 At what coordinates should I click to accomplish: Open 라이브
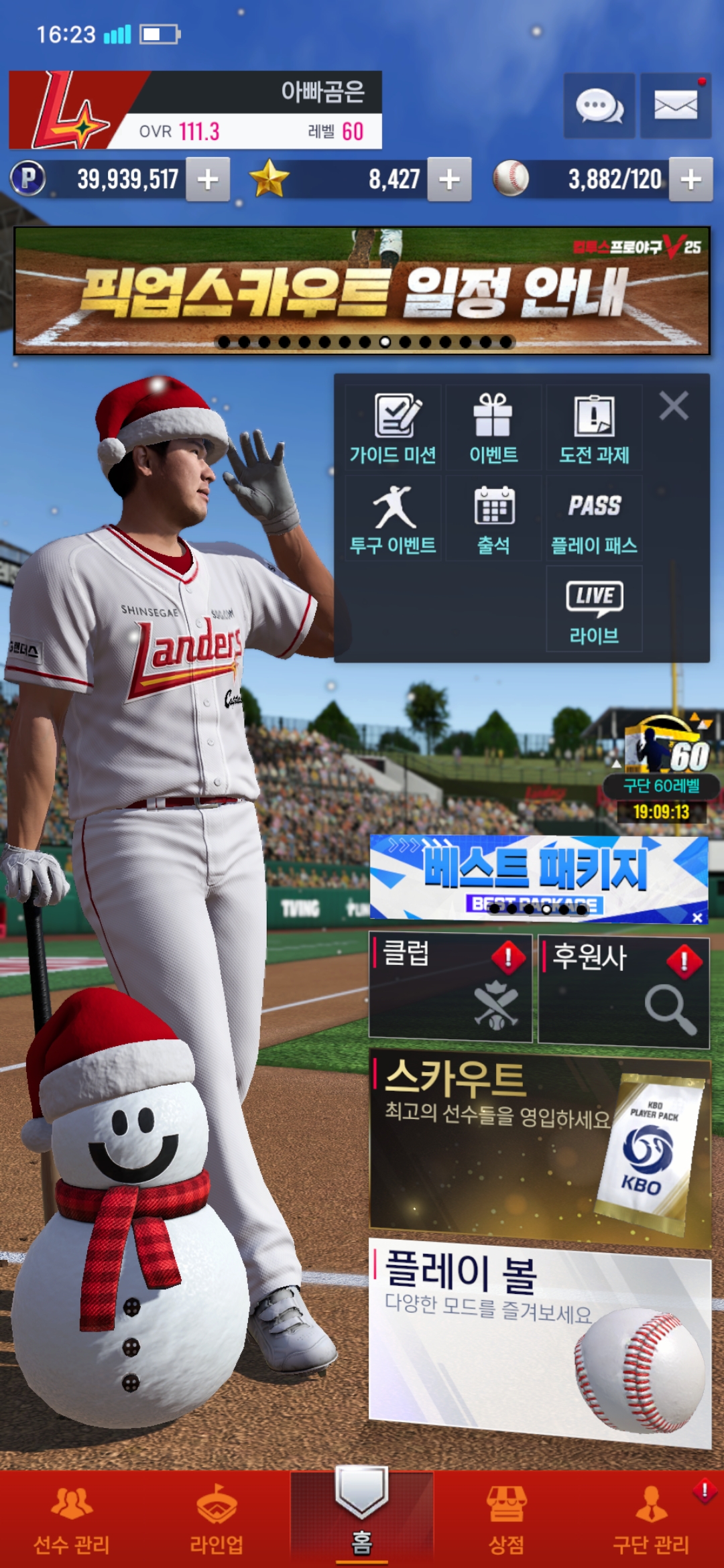(x=594, y=610)
